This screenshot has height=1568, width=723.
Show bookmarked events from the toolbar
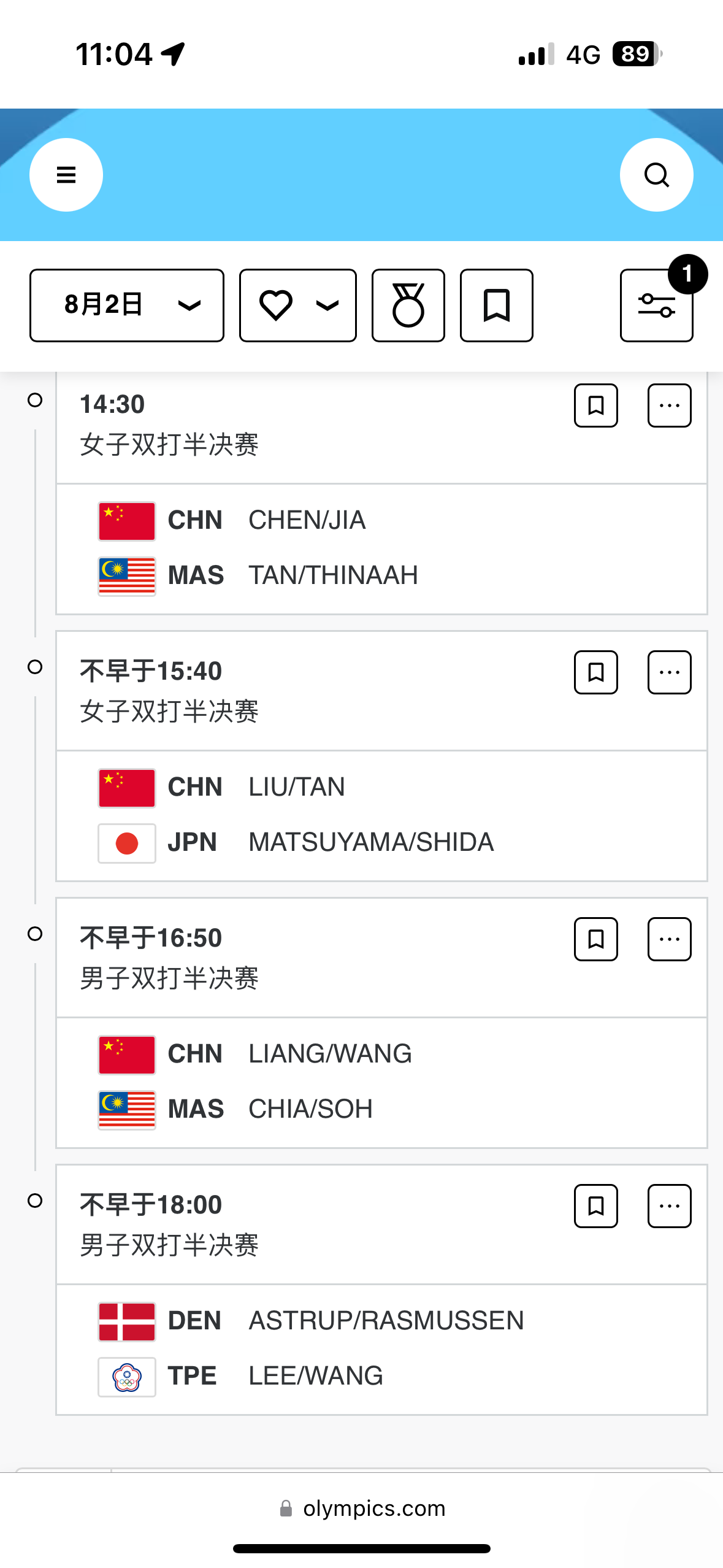click(497, 305)
